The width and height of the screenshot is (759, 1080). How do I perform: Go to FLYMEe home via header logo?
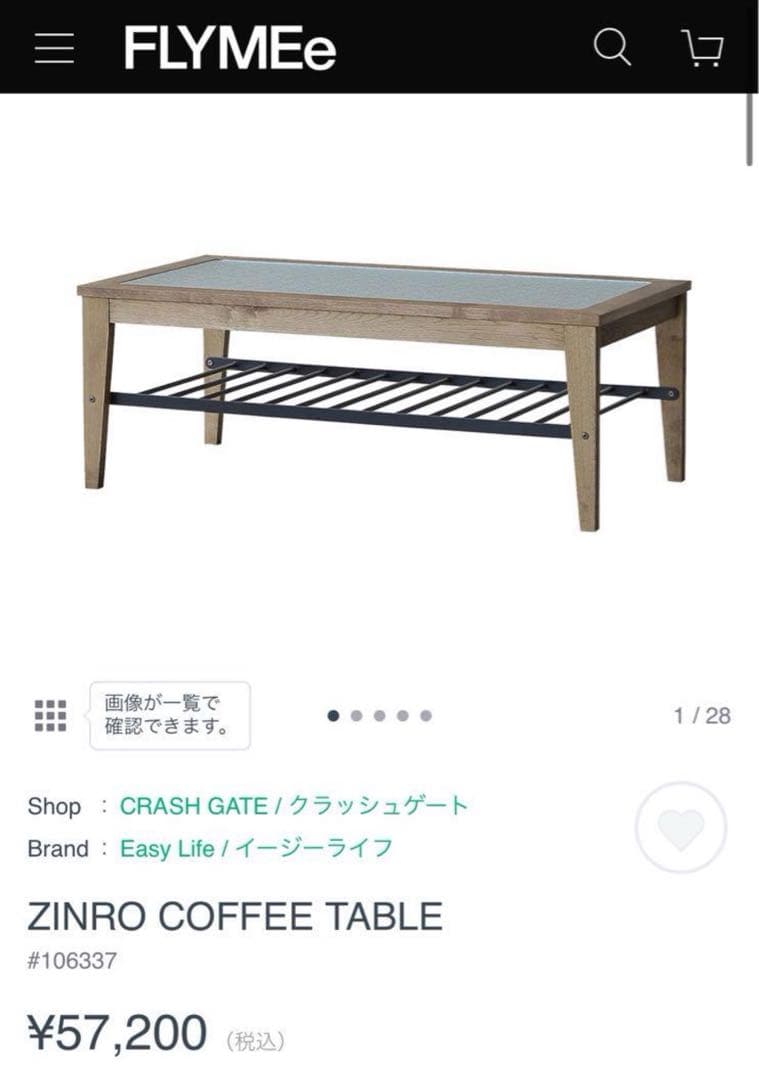230,48
